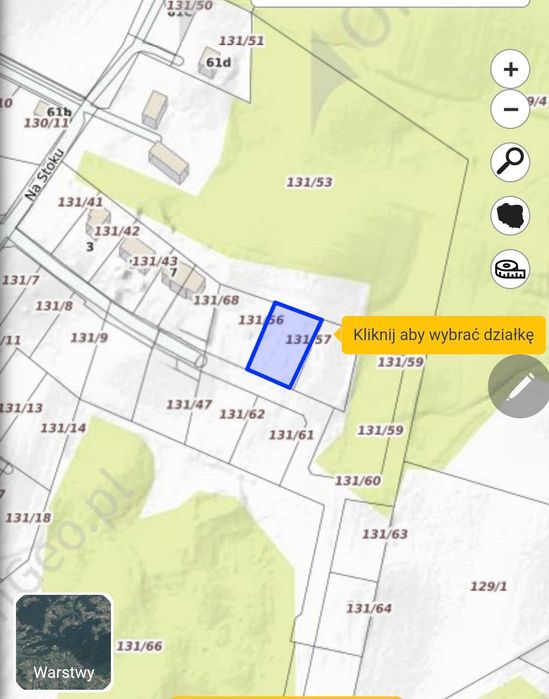The height and width of the screenshot is (699, 549).
Task: Zoom out of the map
Action: point(510,109)
